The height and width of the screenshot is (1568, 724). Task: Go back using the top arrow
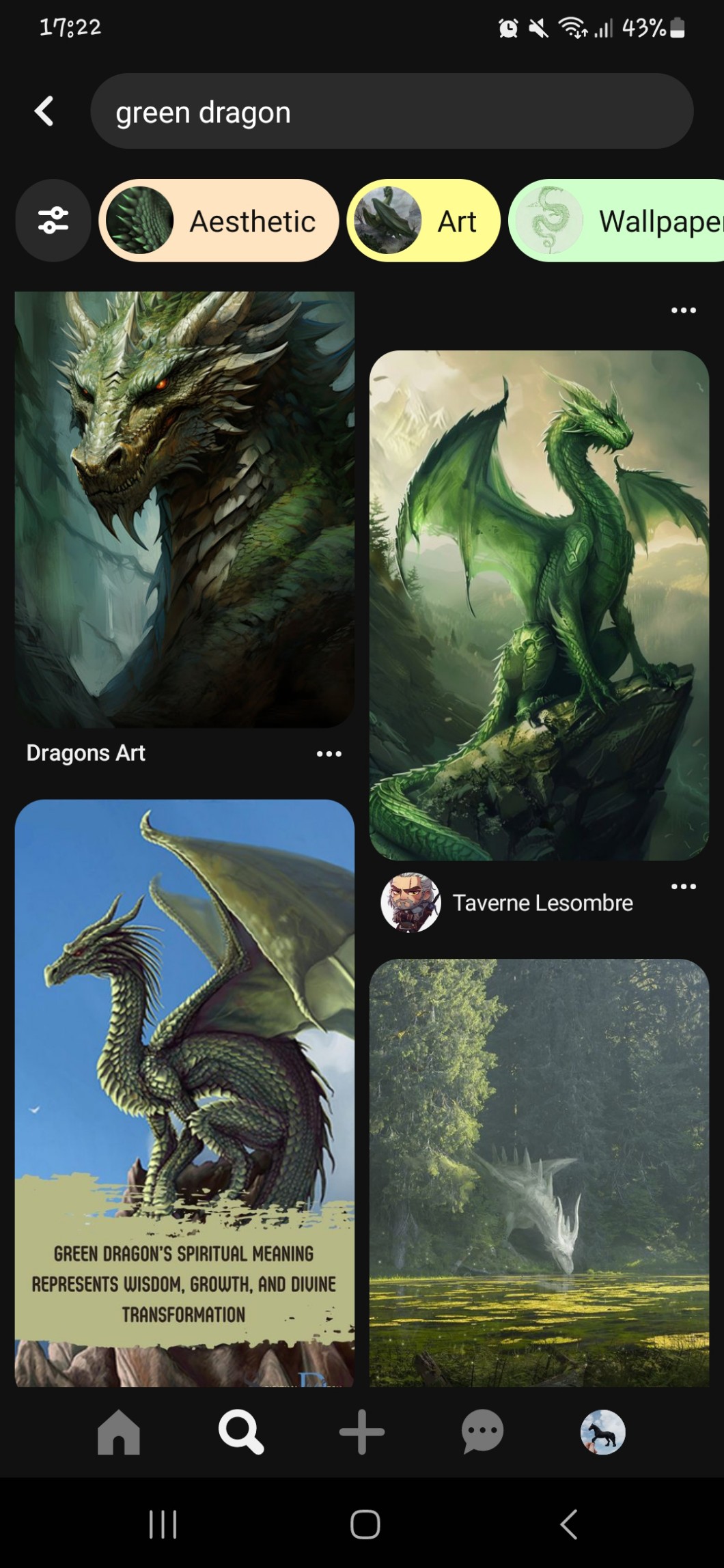(44, 111)
